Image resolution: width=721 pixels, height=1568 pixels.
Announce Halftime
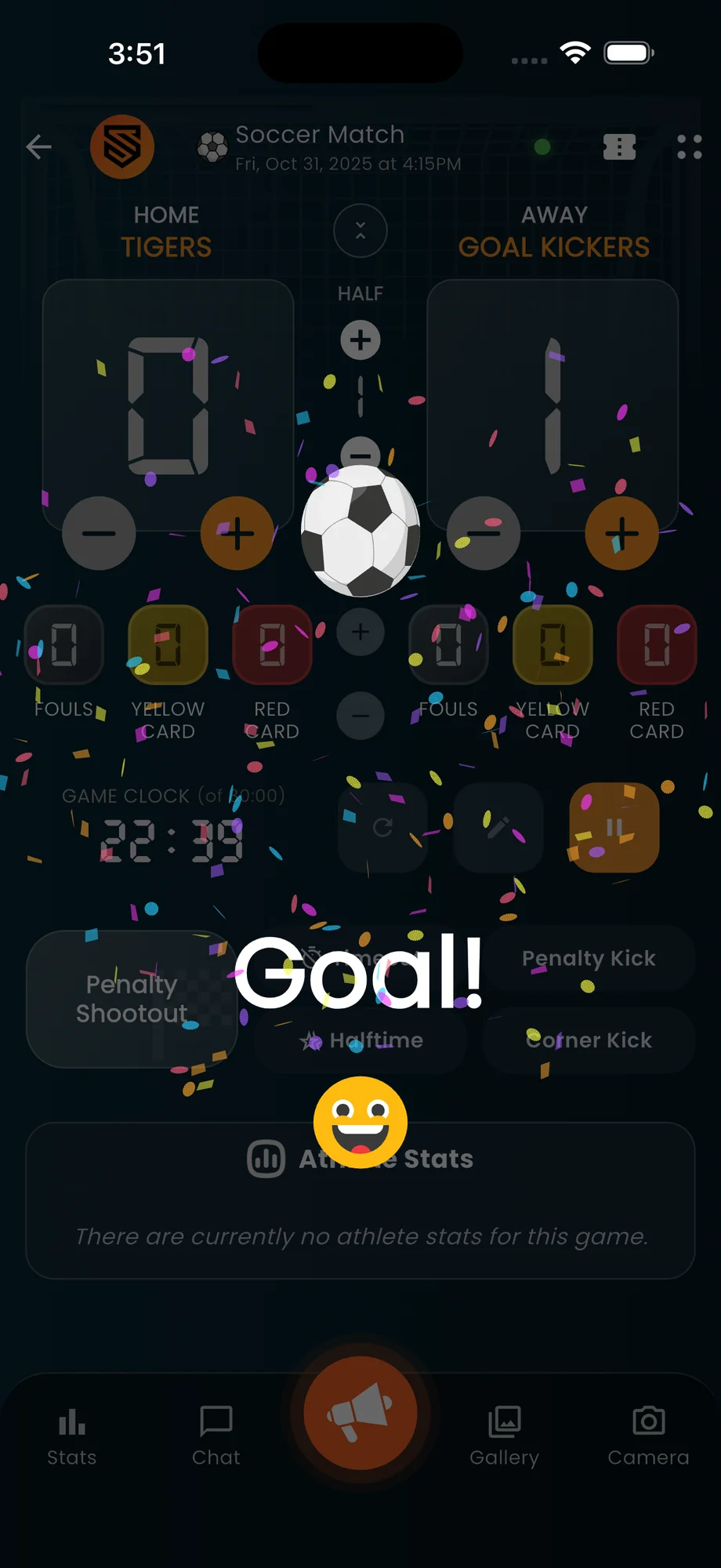coord(360,1040)
